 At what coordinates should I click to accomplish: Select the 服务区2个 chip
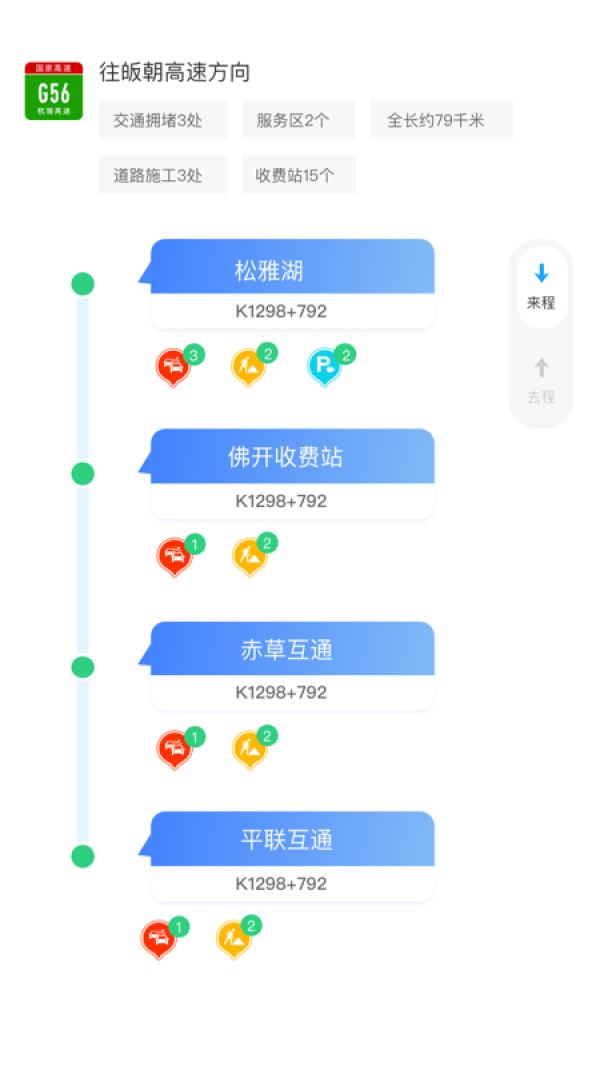click(298, 120)
